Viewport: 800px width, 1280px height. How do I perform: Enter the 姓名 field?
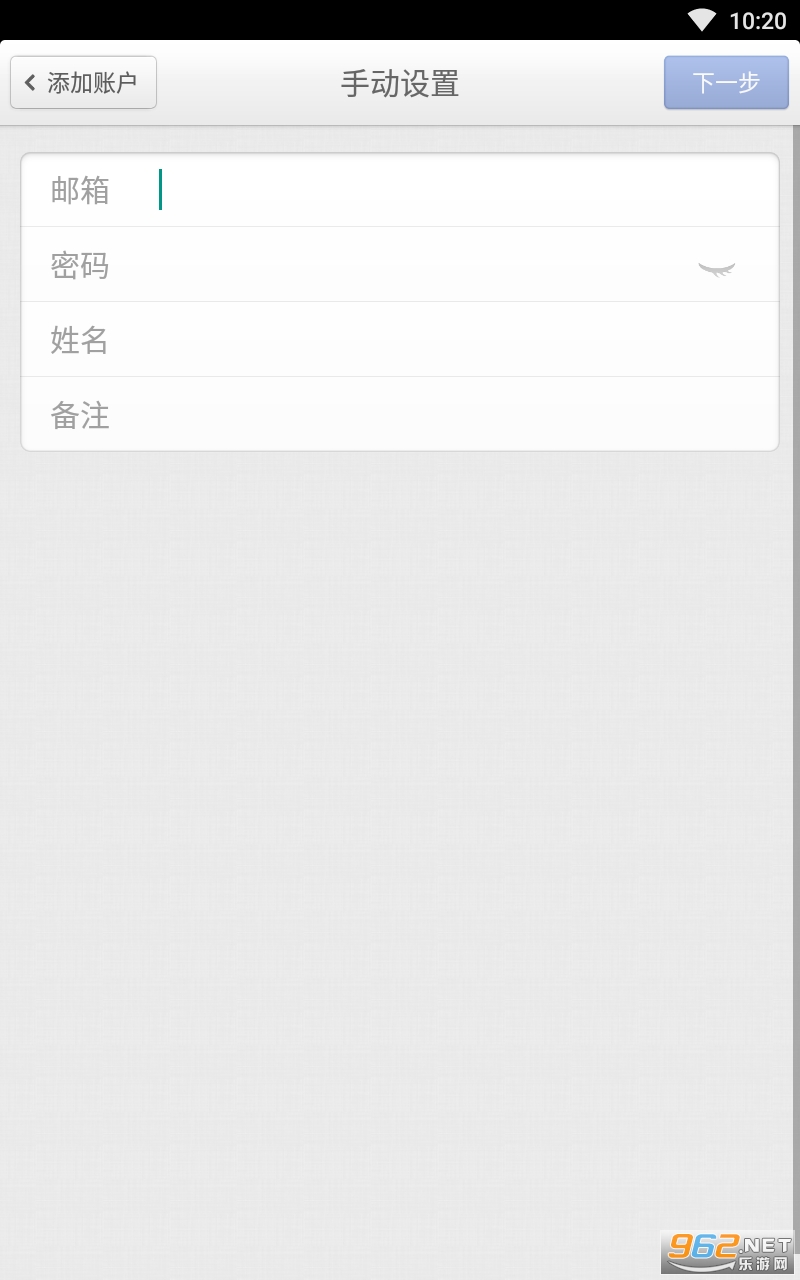(x=440, y=340)
